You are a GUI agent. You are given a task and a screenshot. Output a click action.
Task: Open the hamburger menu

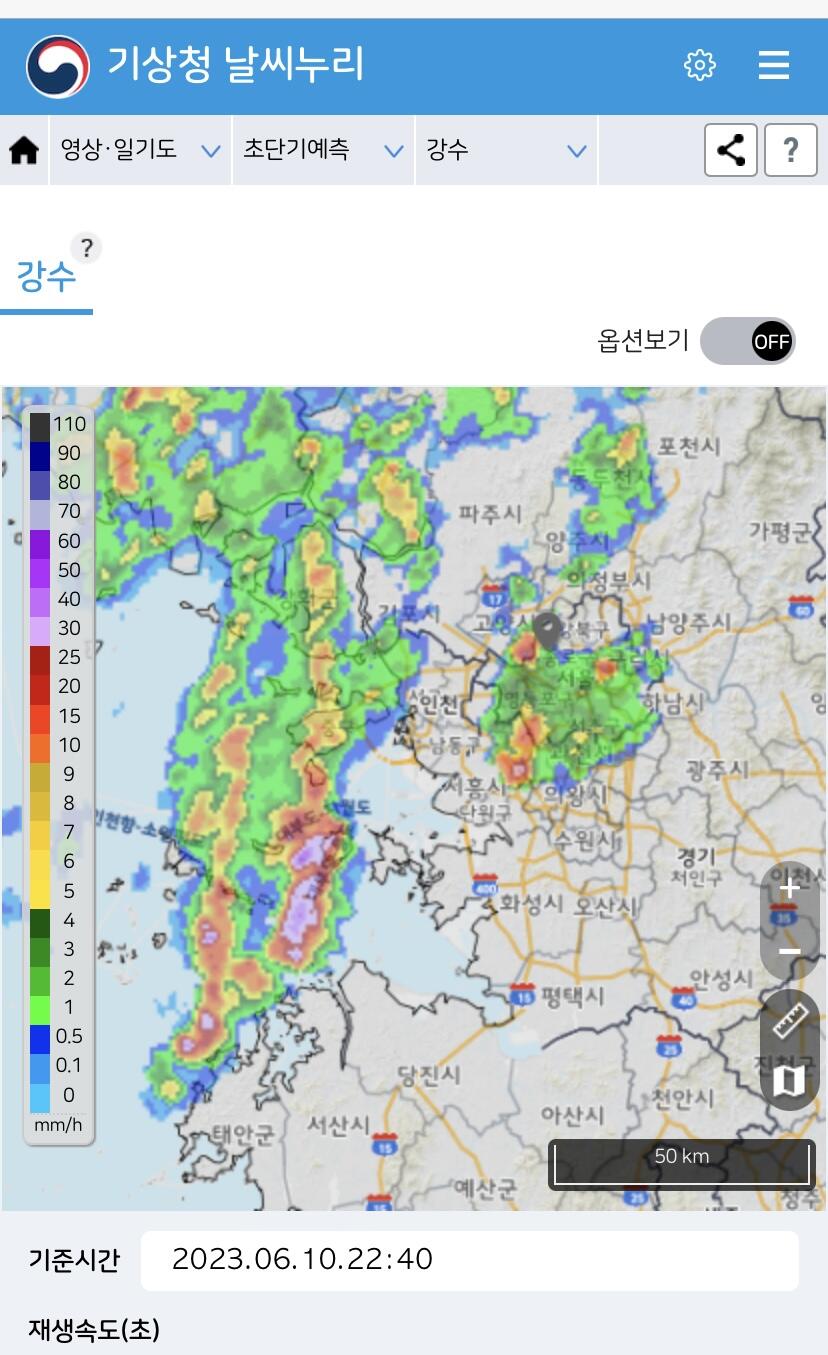(773, 66)
